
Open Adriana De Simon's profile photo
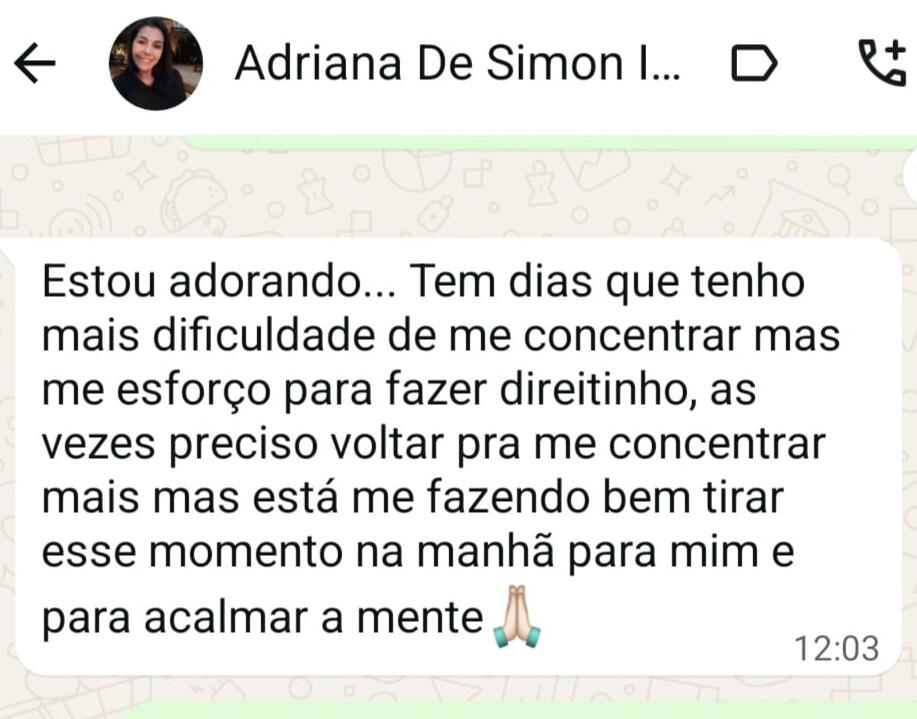[x=155, y=64]
